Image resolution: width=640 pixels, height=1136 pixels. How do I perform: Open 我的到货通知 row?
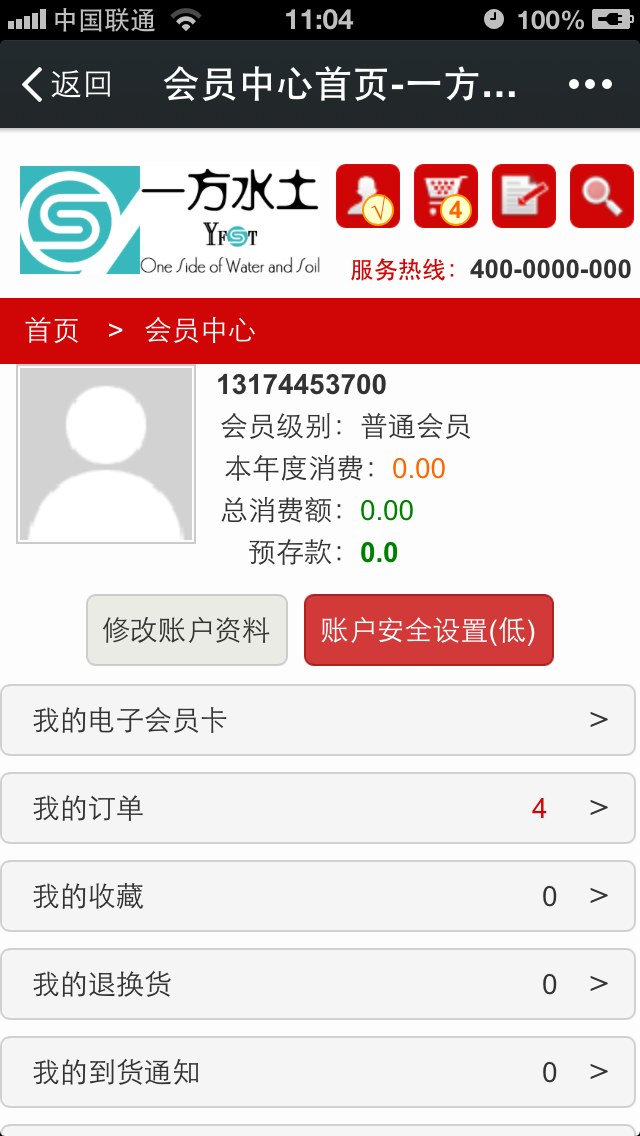318,1072
